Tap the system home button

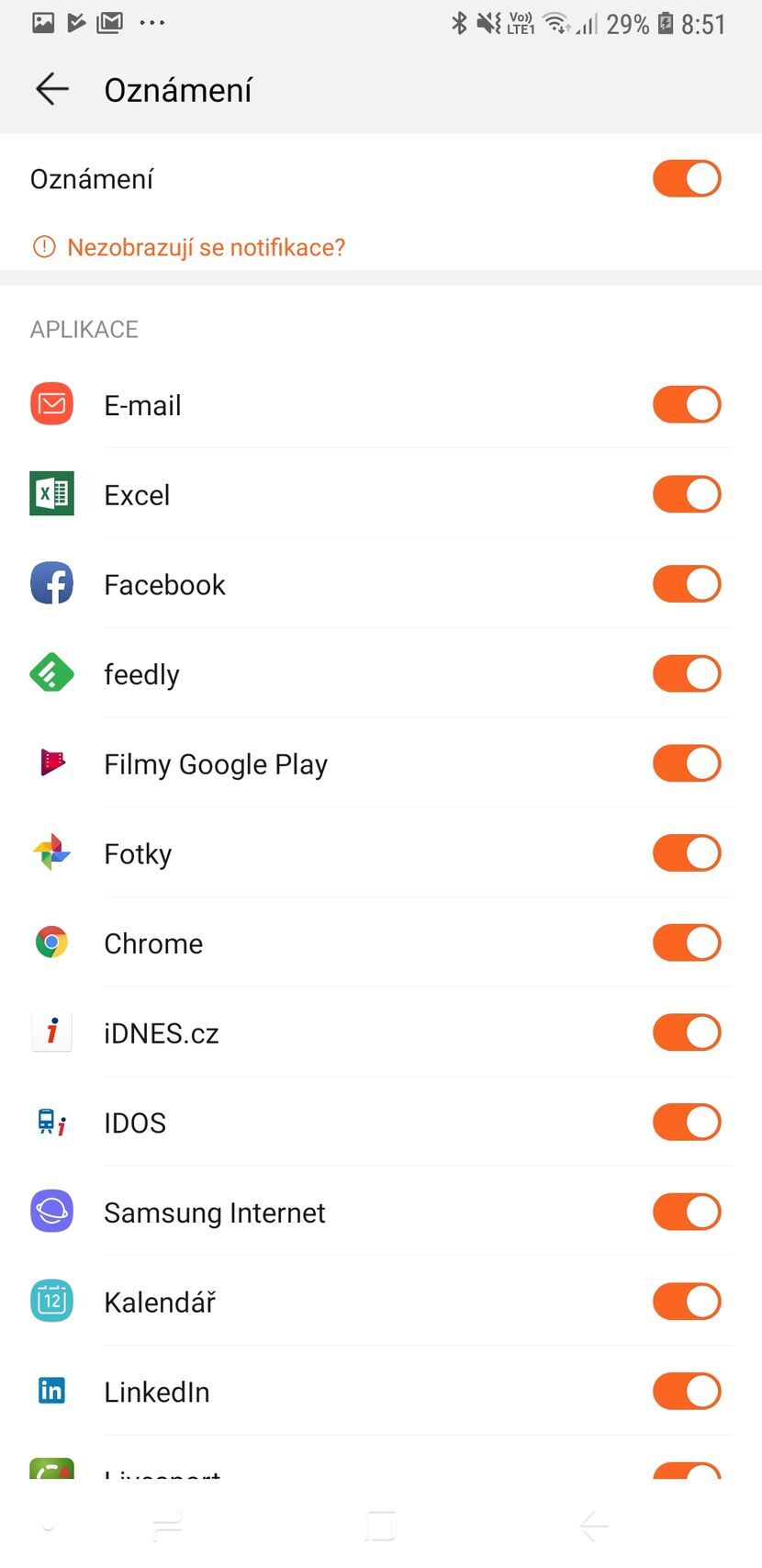[x=380, y=1526]
